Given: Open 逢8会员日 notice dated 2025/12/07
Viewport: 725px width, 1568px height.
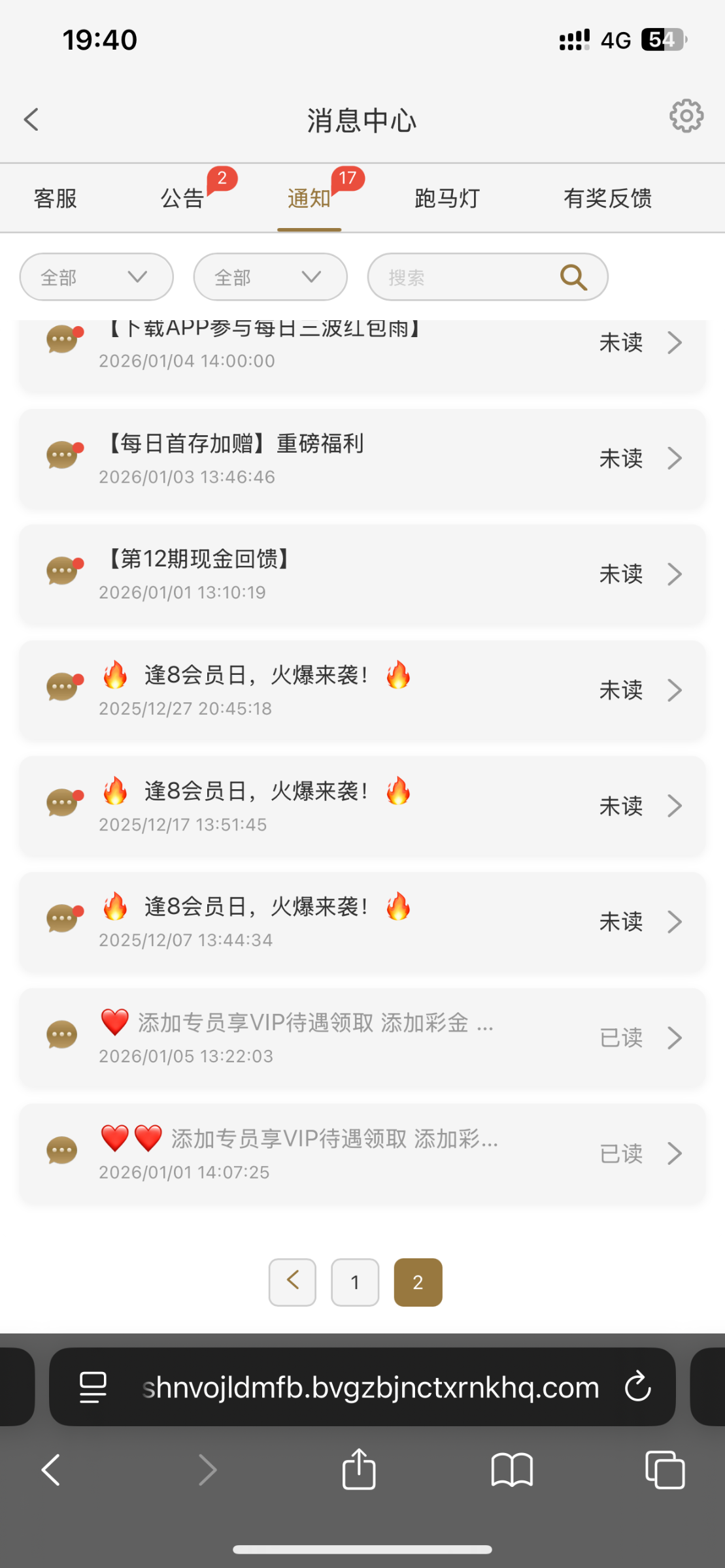Looking at the screenshot, I should pyautogui.click(x=362, y=921).
